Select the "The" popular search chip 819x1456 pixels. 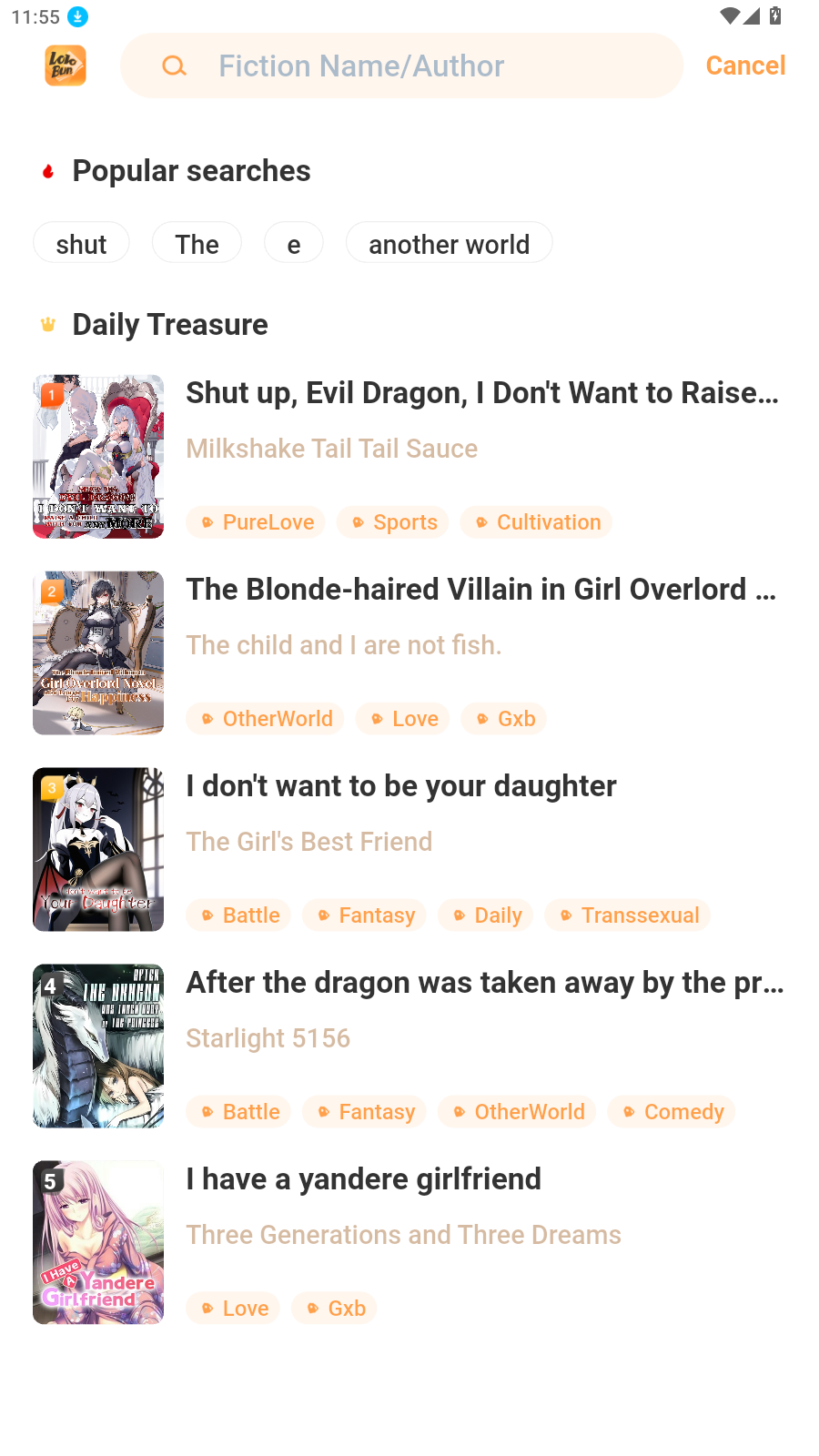click(197, 244)
